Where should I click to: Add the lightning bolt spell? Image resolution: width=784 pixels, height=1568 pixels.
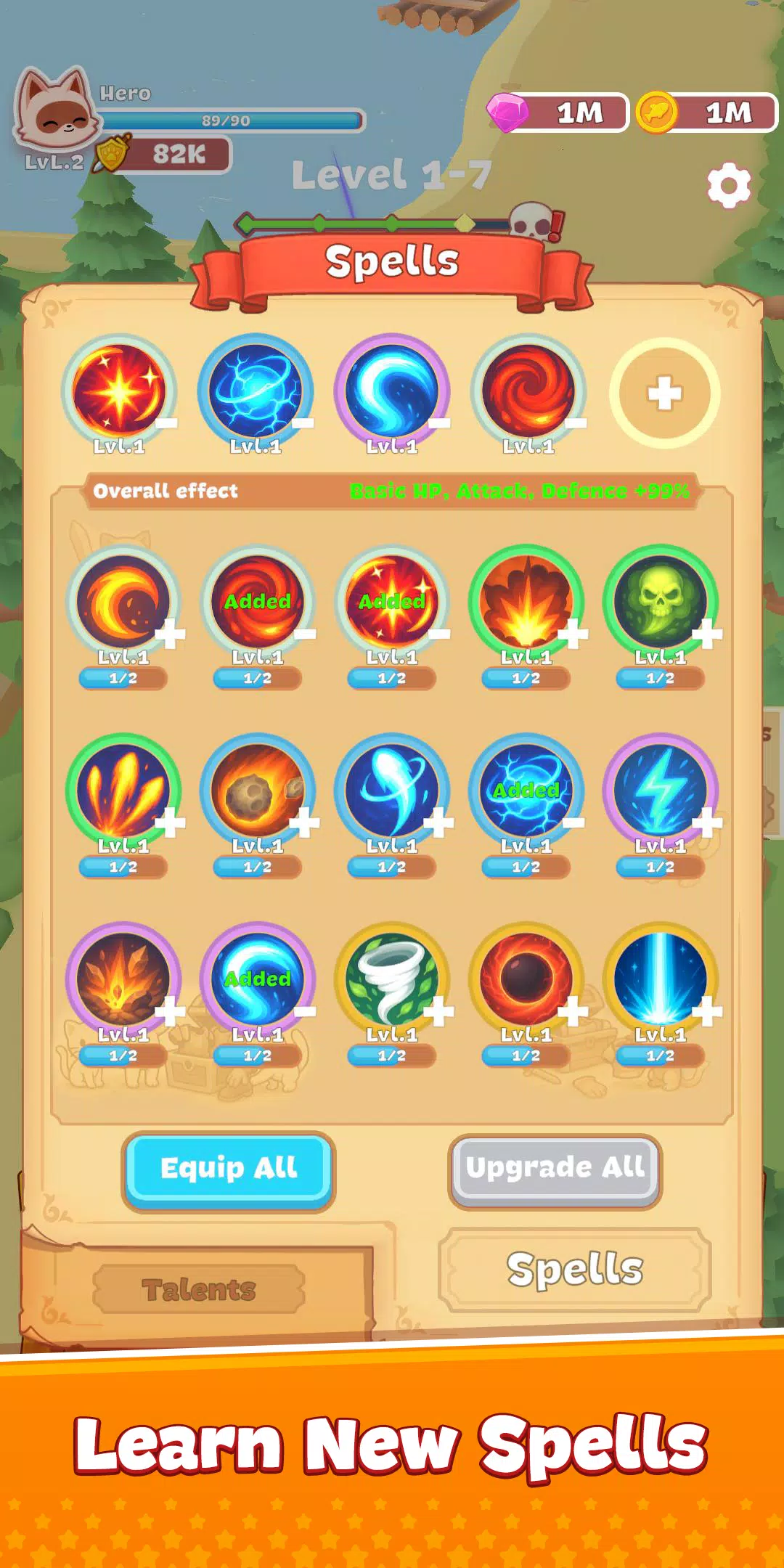tap(707, 822)
